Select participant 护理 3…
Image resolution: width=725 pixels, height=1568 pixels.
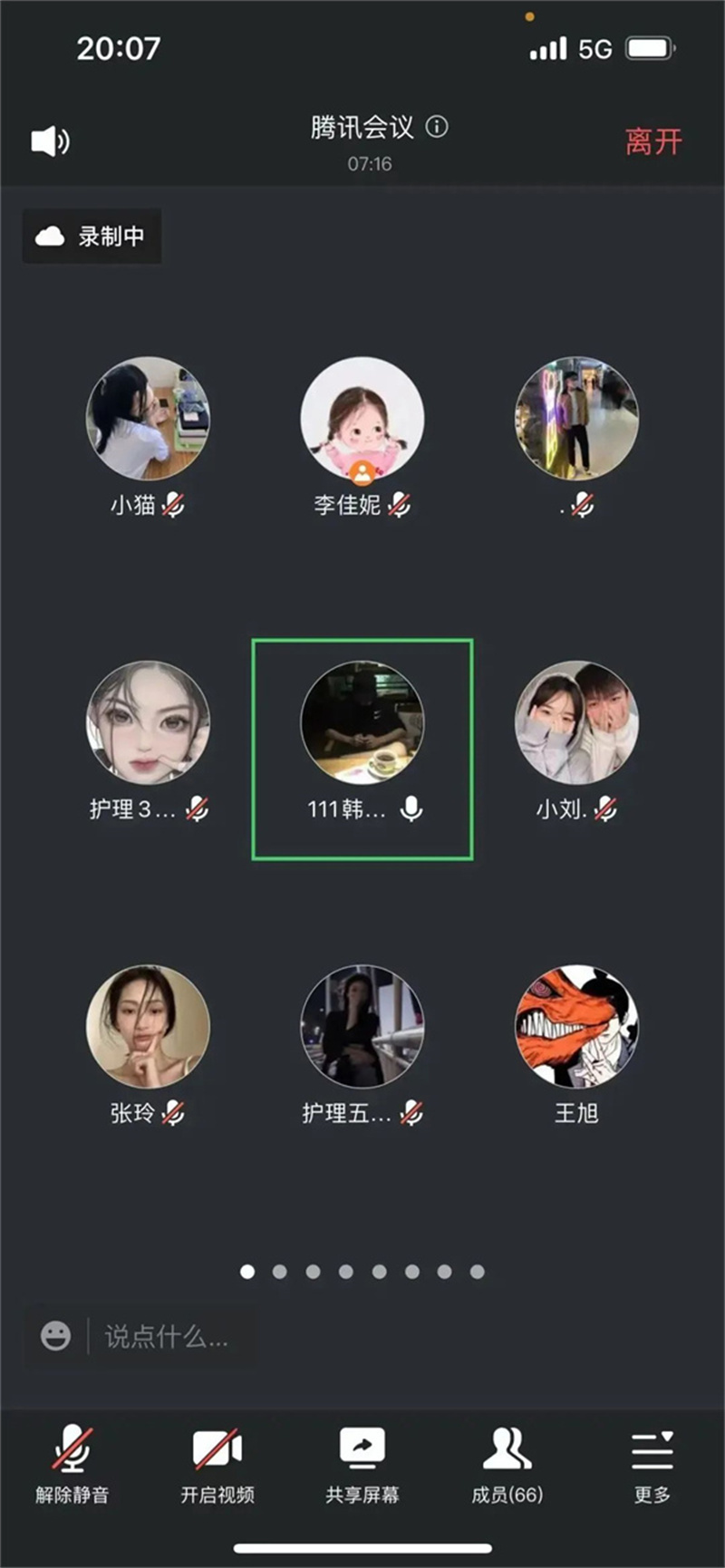tap(148, 722)
